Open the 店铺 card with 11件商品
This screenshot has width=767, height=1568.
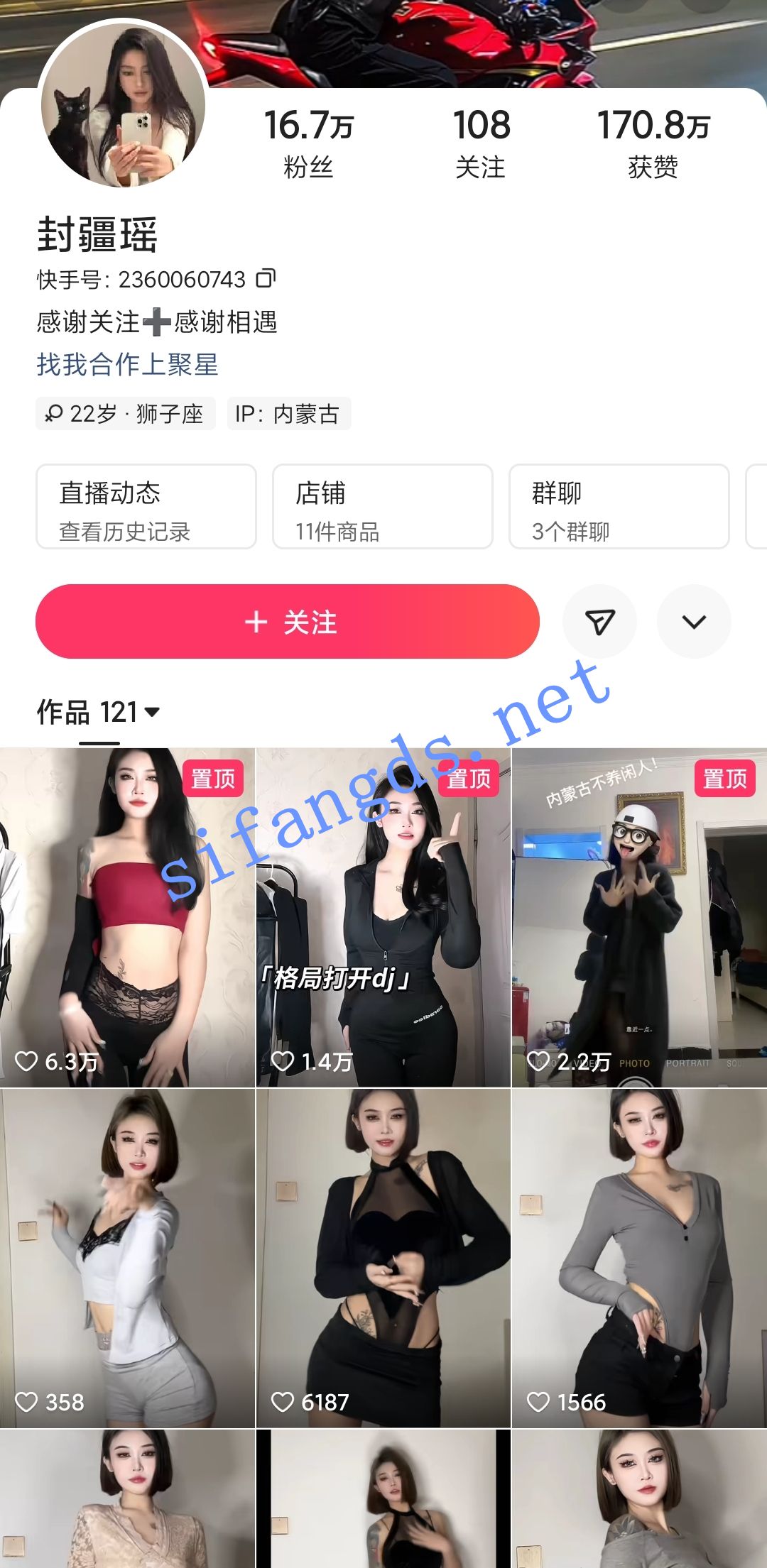click(383, 506)
